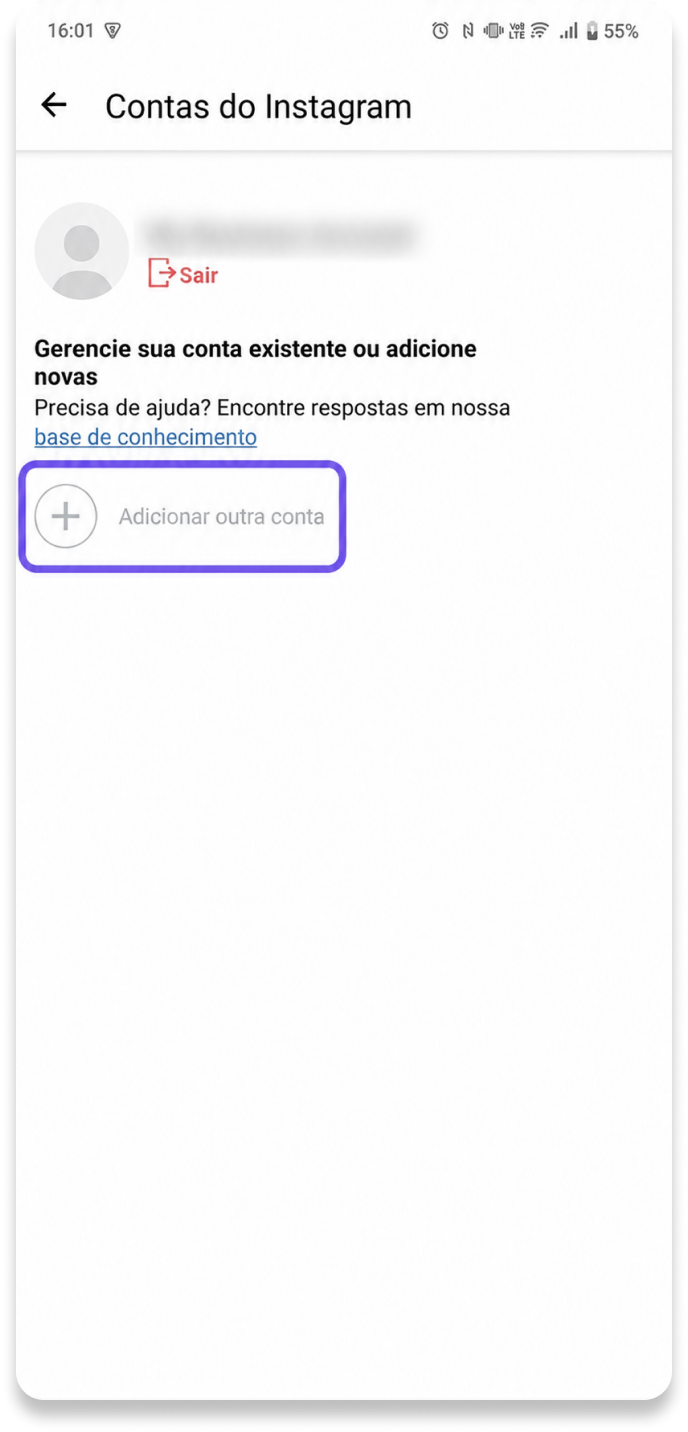This screenshot has width=688, height=1432.
Task: Tap Sair to log out
Action: tap(183, 274)
